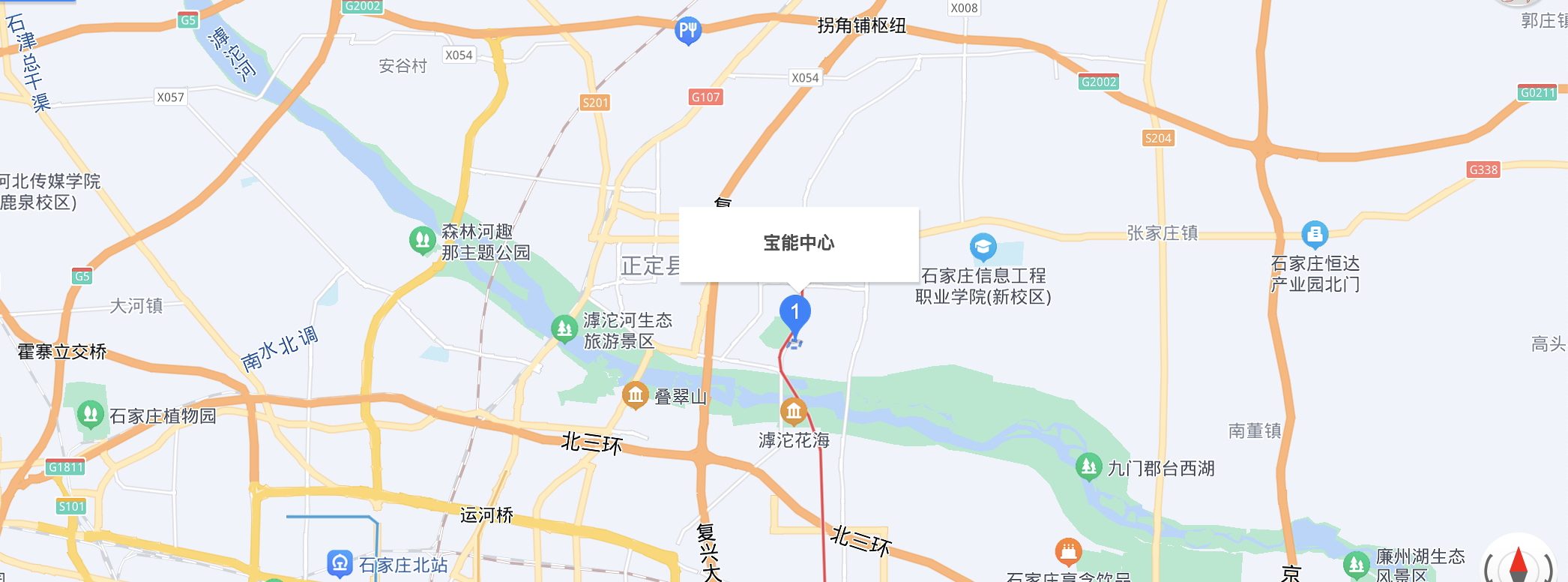
Task: Select the 滹沱河生态旅游景区 marker
Action: [564, 328]
